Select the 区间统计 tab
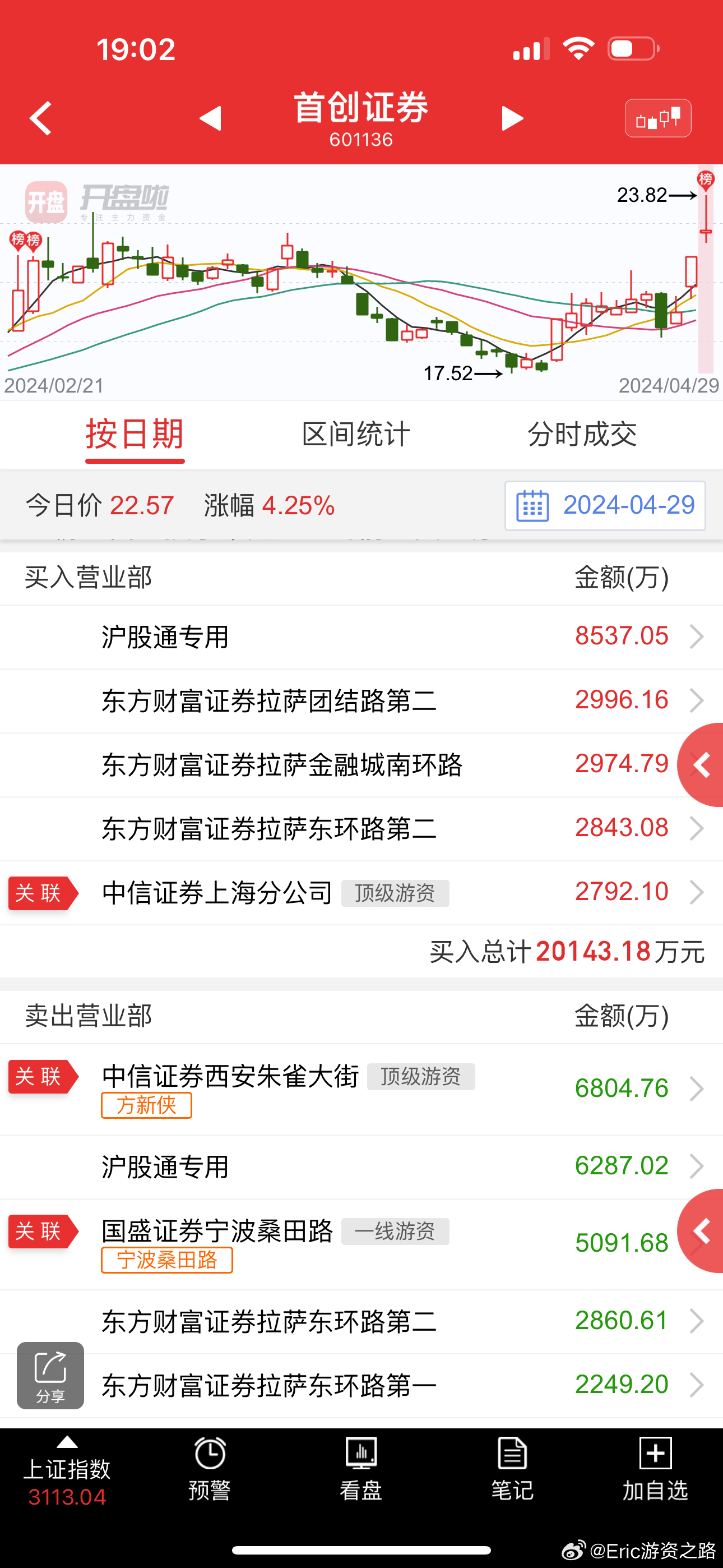This screenshot has height=1568, width=723. (x=356, y=435)
